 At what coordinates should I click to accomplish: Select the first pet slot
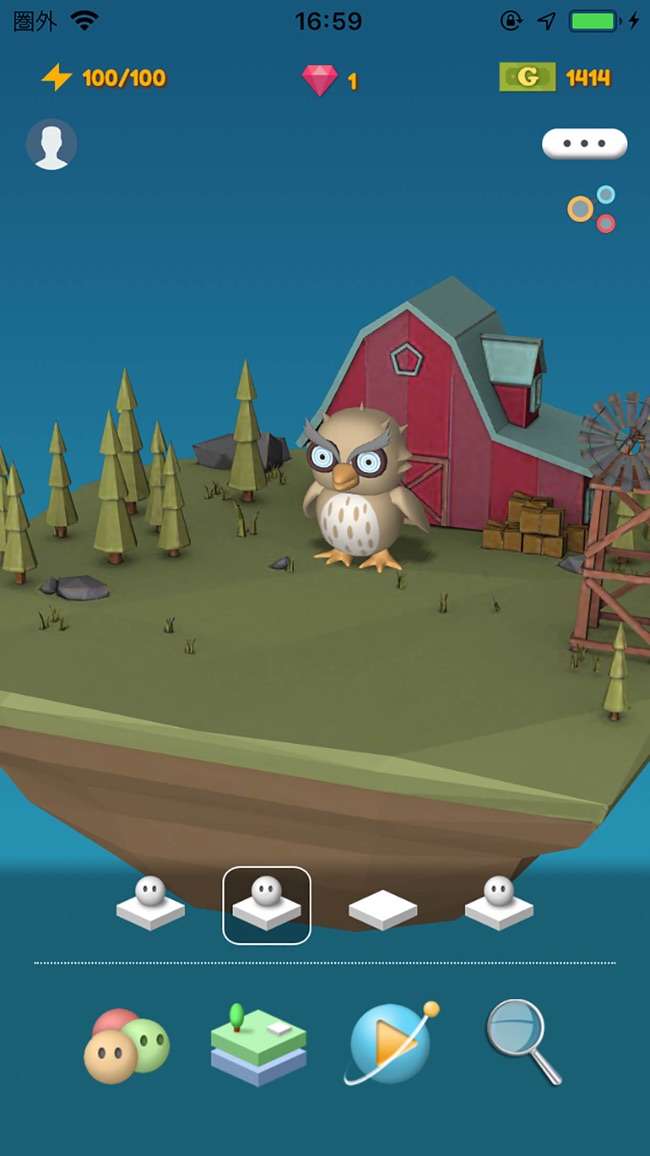(x=151, y=904)
